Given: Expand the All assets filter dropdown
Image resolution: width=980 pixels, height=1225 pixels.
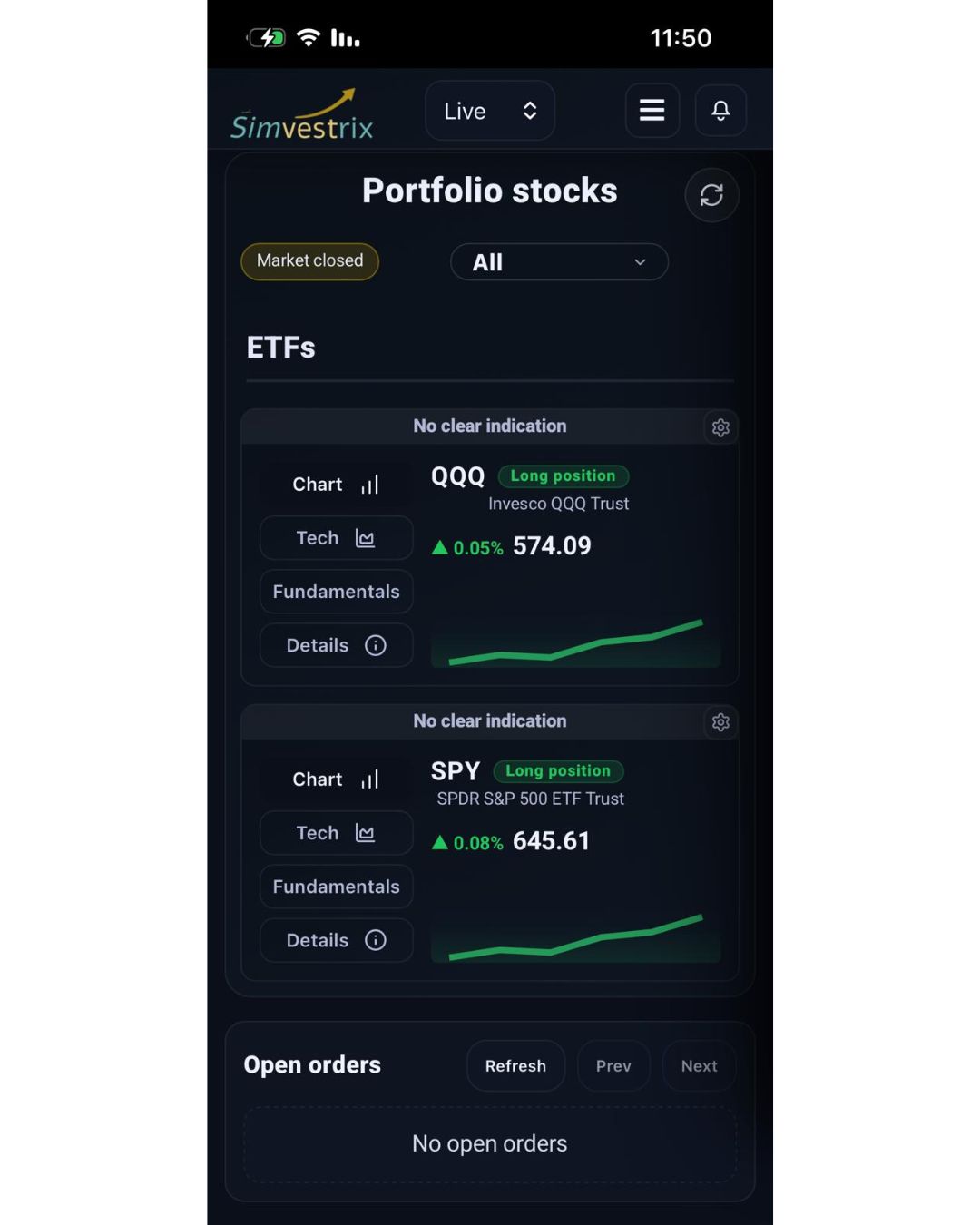Looking at the screenshot, I should (x=558, y=262).
